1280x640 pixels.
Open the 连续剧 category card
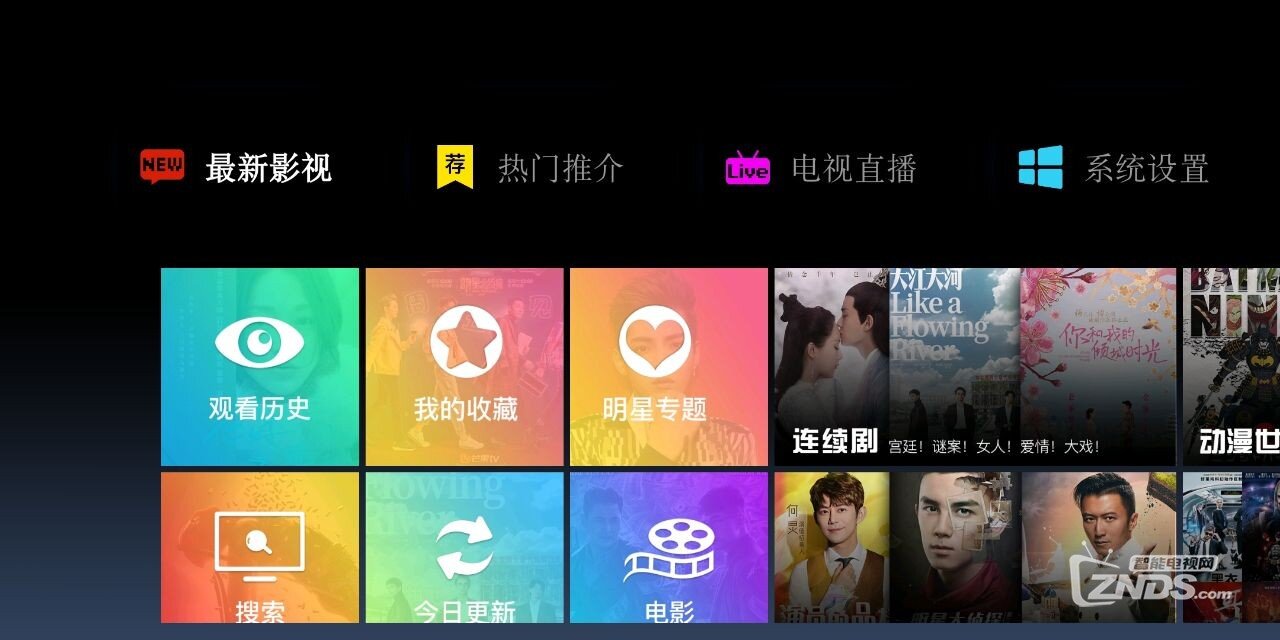click(x=975, y=366)
